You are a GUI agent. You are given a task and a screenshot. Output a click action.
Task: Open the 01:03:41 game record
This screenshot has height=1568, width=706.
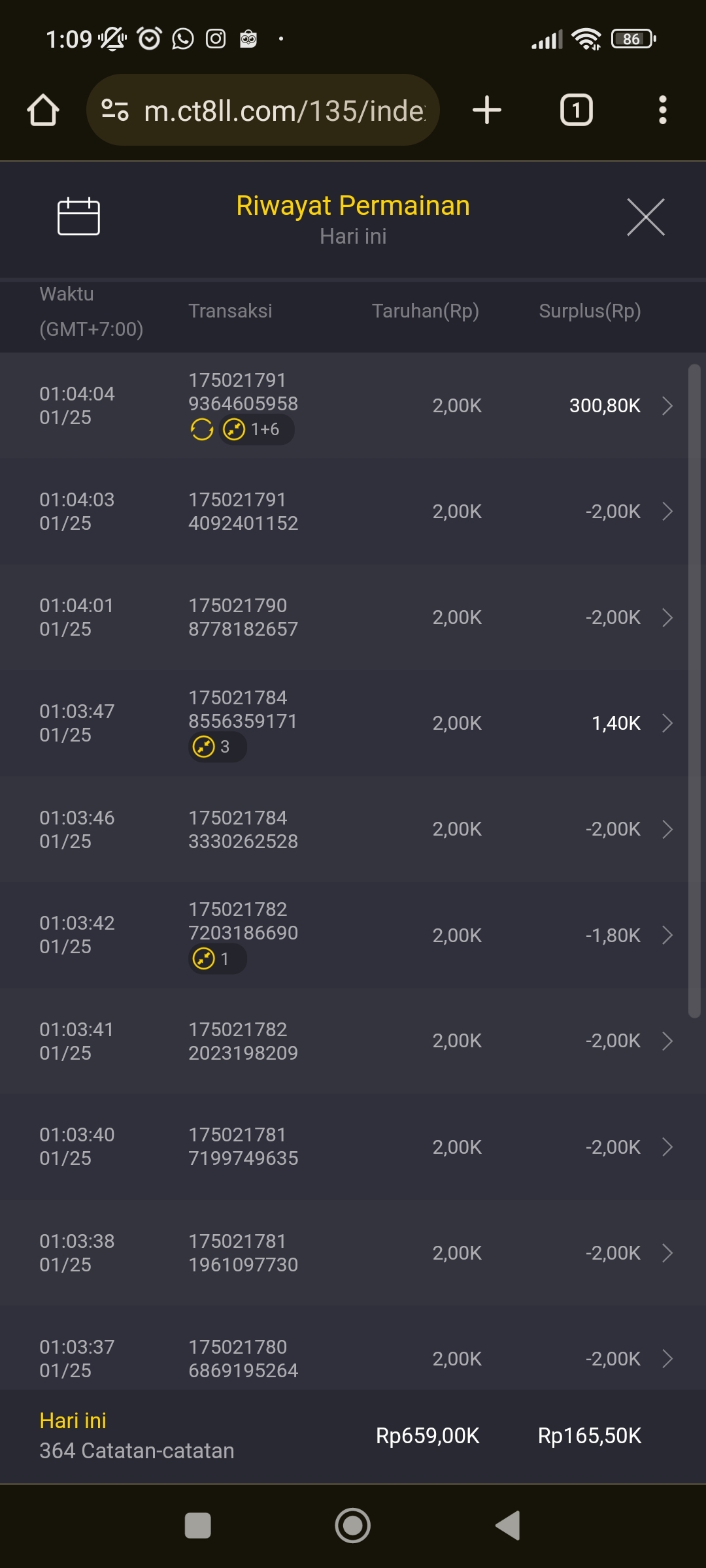353,1041
